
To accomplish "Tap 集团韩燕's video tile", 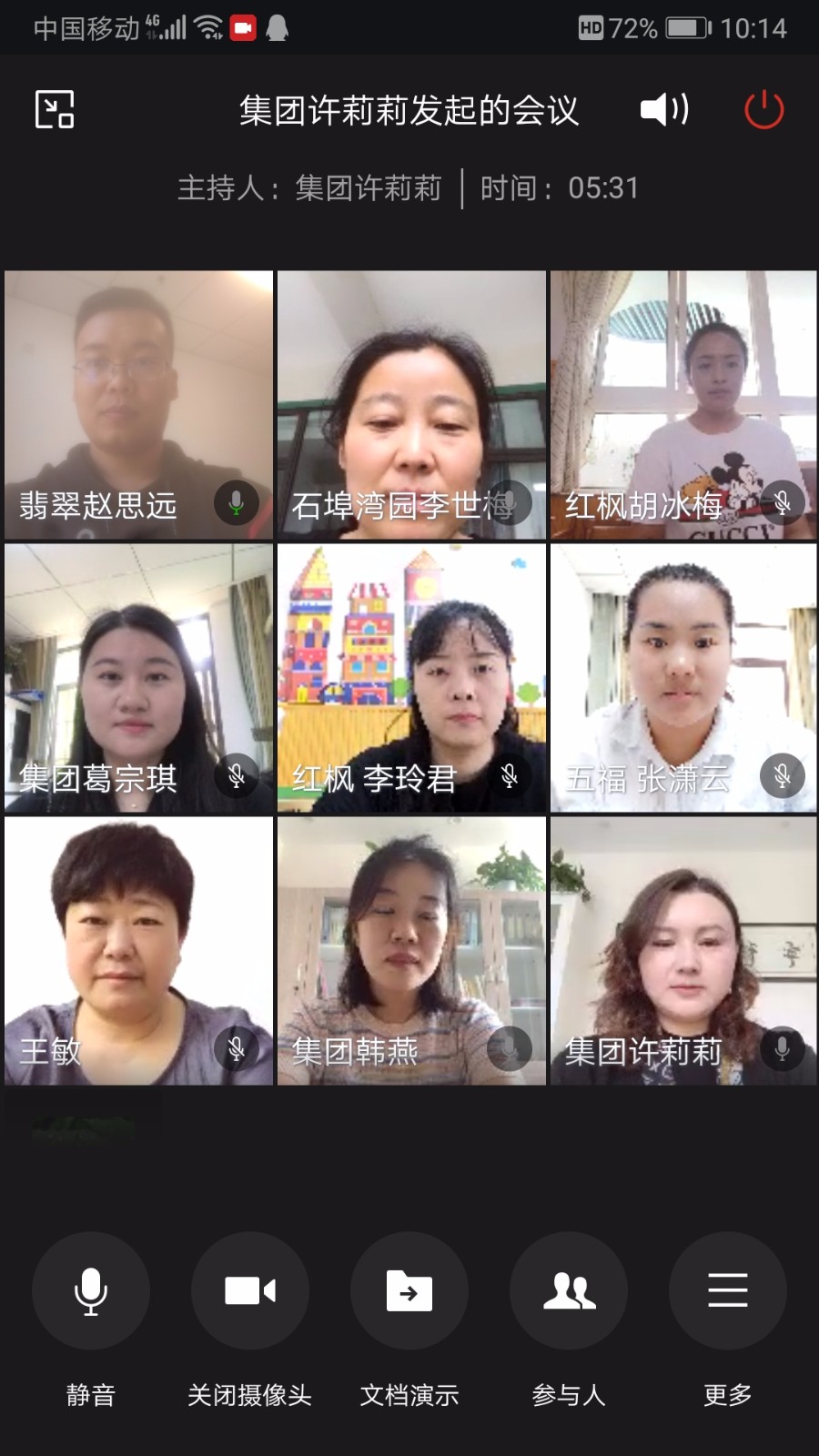I will pos(409,951).
